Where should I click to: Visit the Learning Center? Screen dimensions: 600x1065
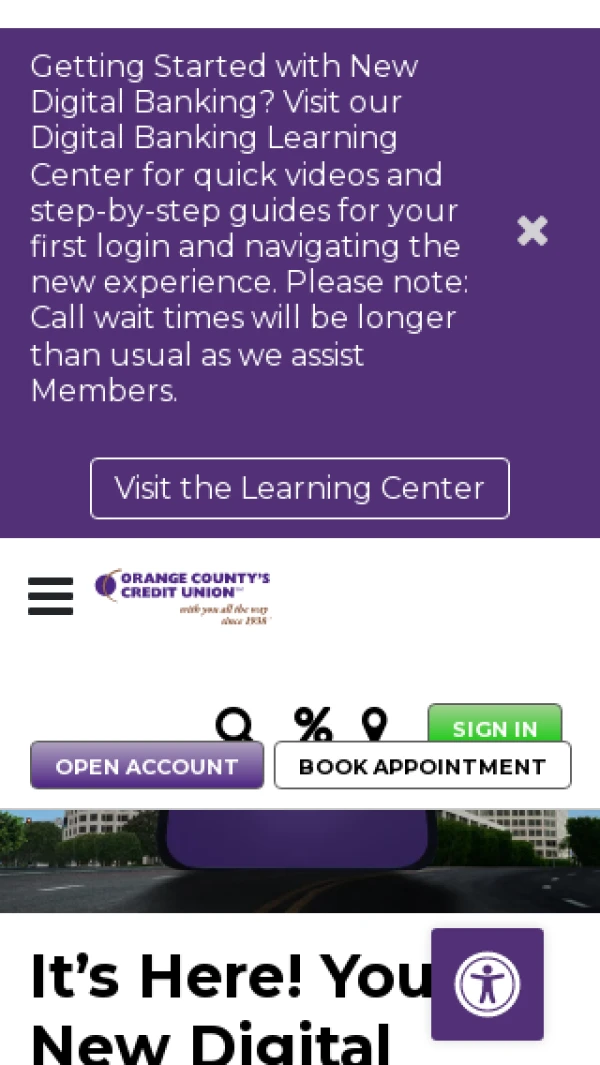pyautogui.click(x=299, y=488)
